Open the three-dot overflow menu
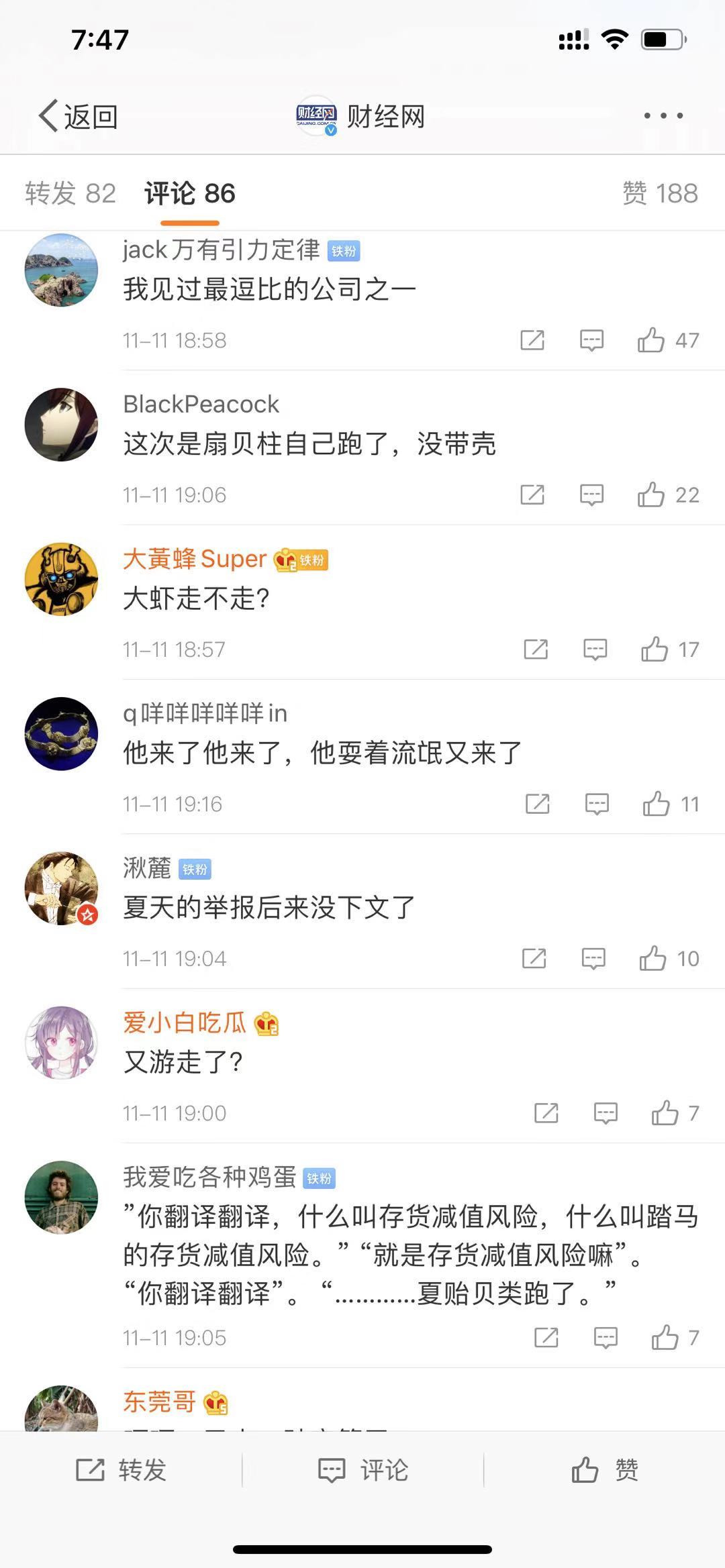725x1568 pixels. (663, 116)
